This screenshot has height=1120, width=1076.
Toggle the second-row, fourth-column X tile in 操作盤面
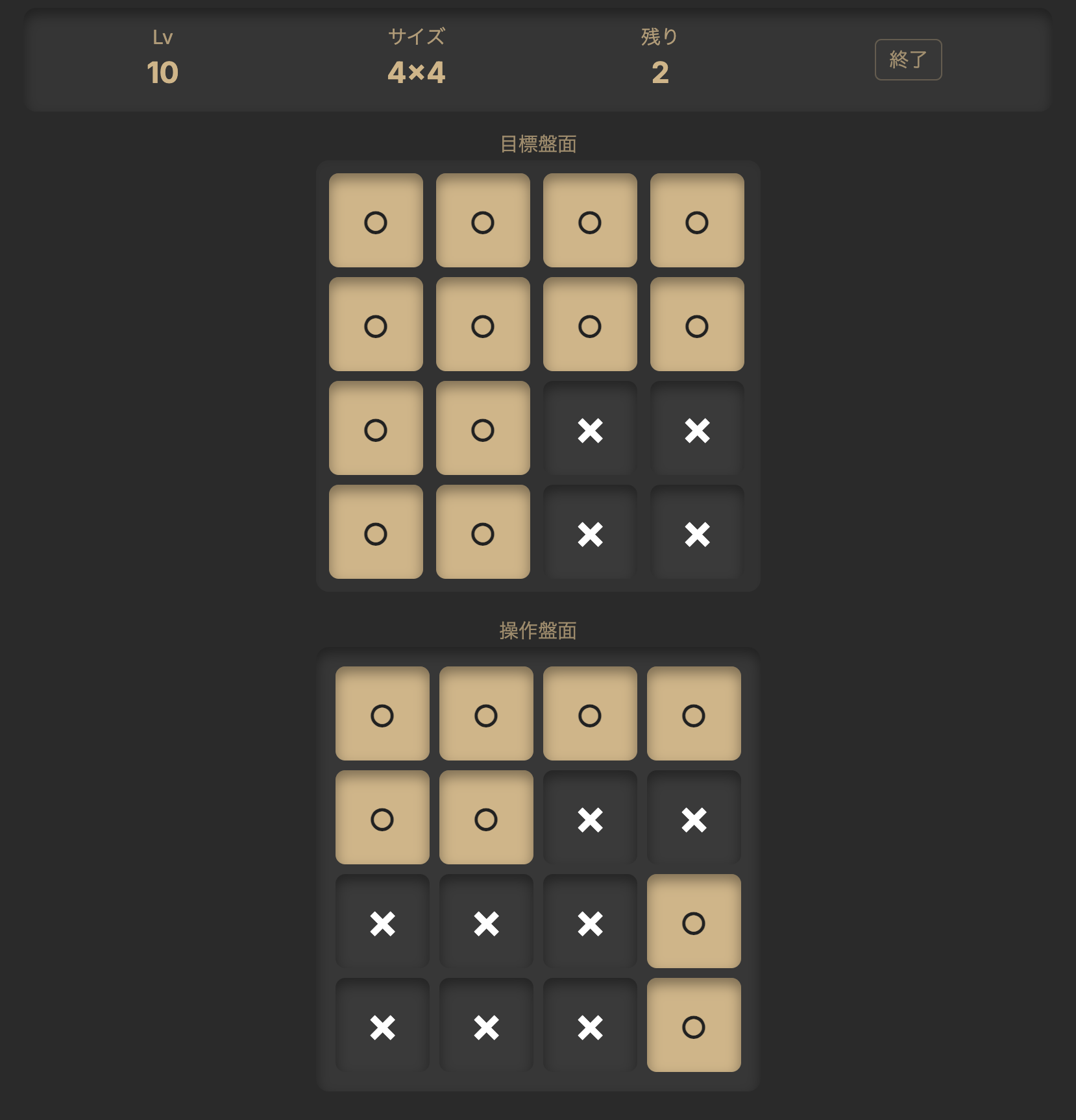click(694, 817)
